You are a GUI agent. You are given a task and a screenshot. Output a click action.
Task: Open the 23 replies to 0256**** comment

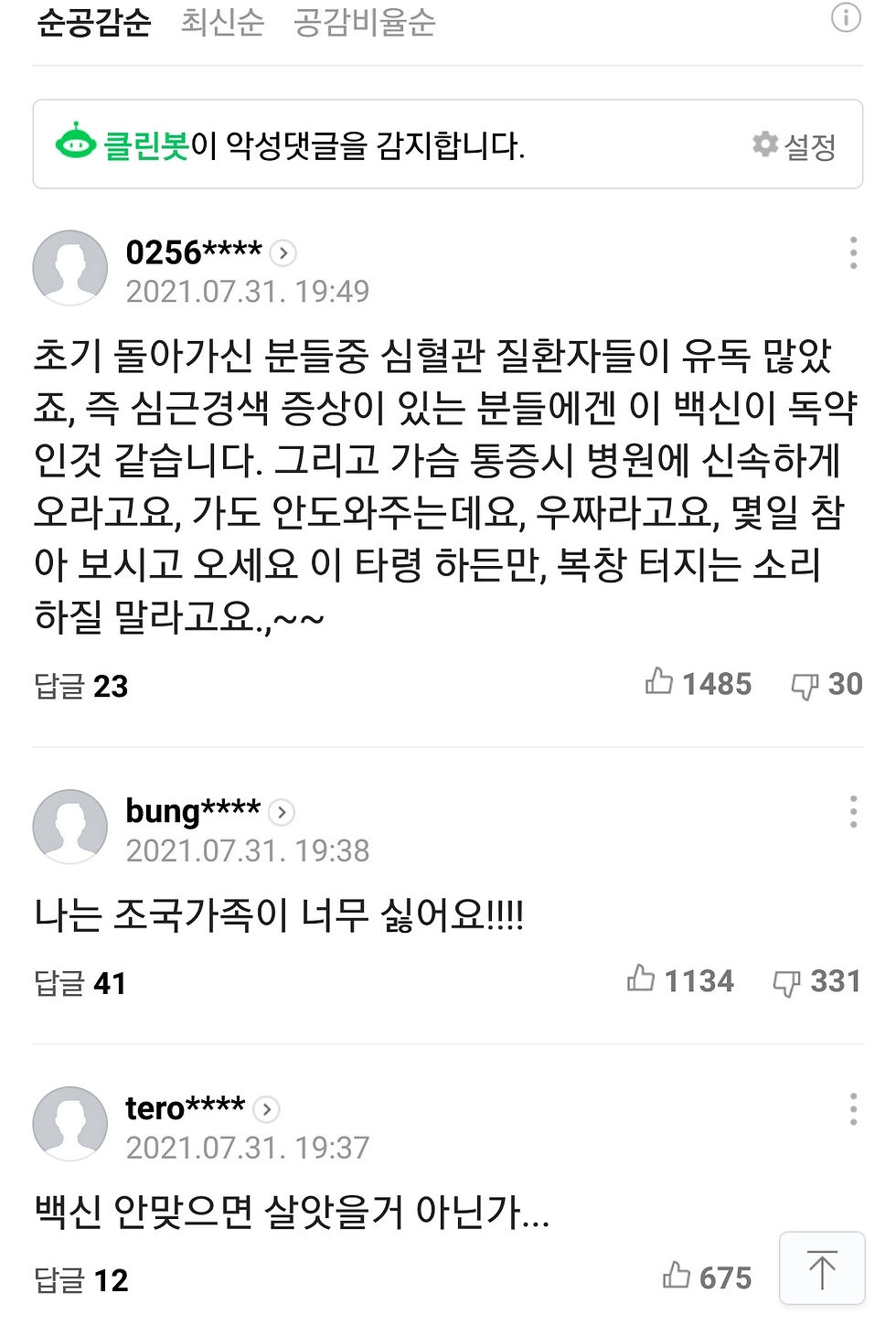[81, 686]
